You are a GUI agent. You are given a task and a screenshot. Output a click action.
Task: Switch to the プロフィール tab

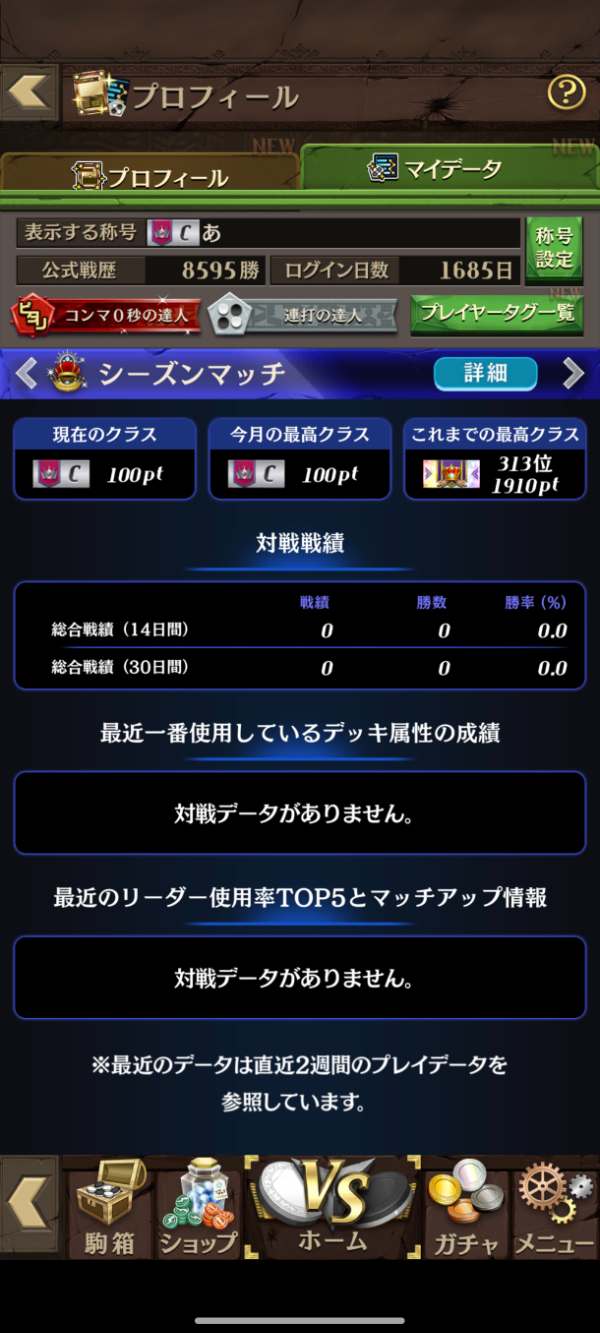(x=150, y=174)
